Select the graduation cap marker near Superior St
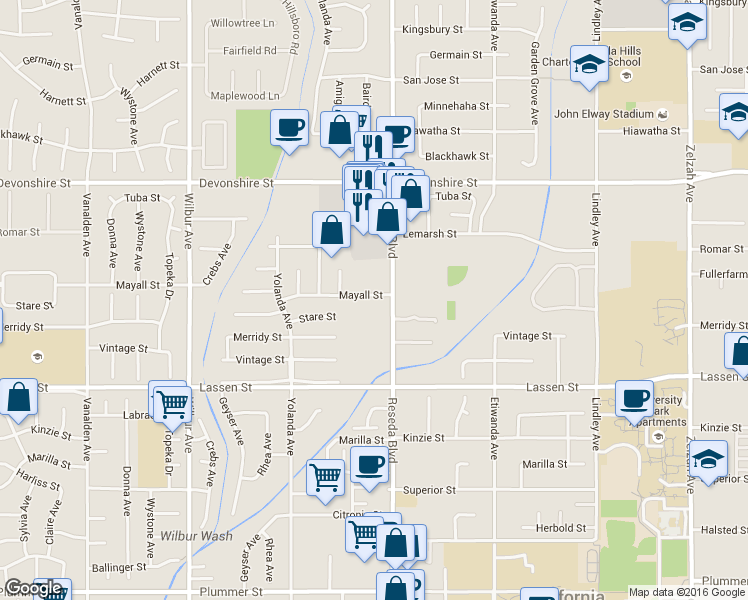748x600 pixels. [x=709, y=459]
